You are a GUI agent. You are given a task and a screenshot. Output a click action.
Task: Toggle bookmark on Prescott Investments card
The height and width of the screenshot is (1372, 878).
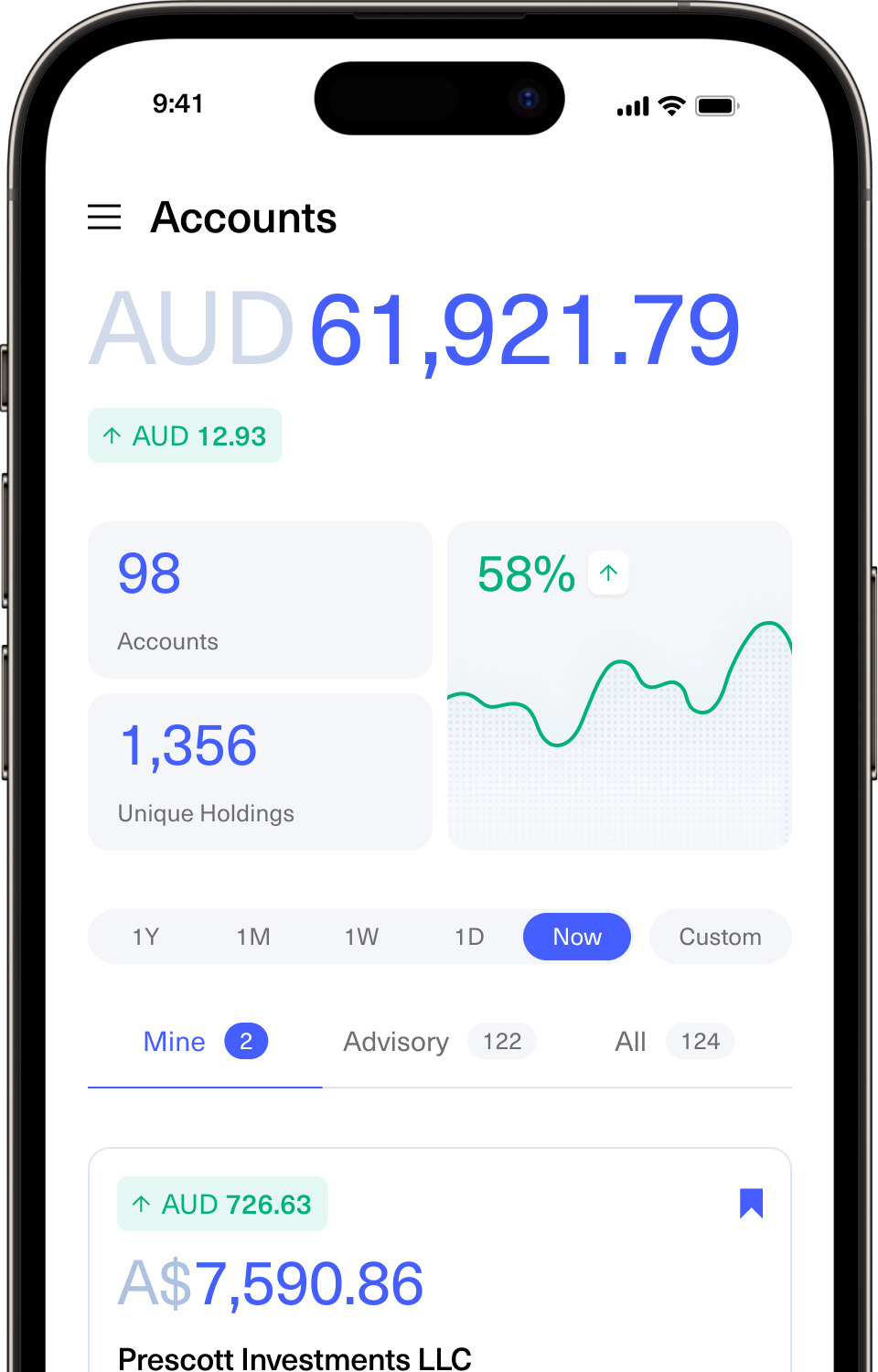point(751,1204)
